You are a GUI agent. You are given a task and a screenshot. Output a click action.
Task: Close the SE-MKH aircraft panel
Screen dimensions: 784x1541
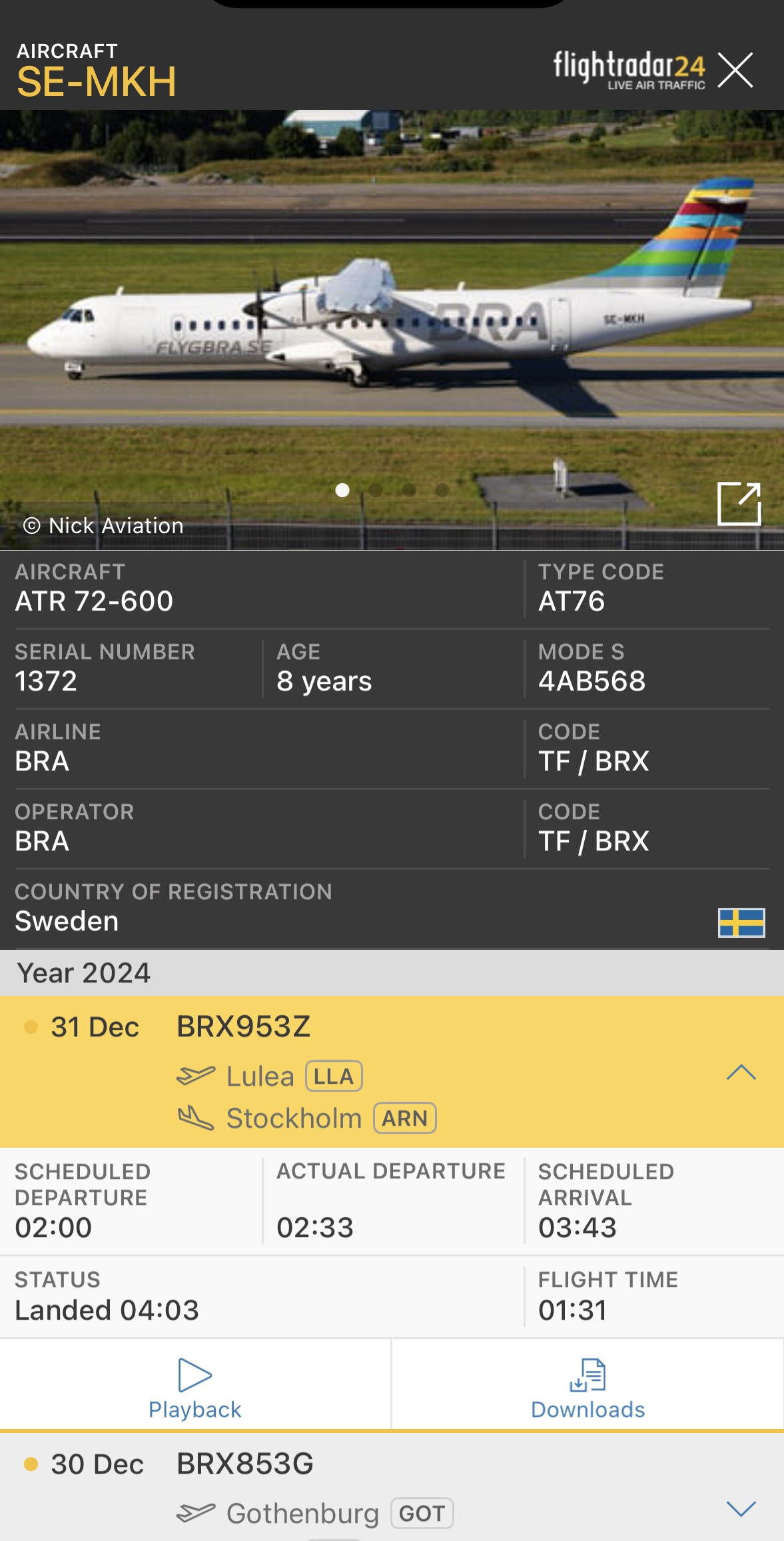click(x=735, y=70)
